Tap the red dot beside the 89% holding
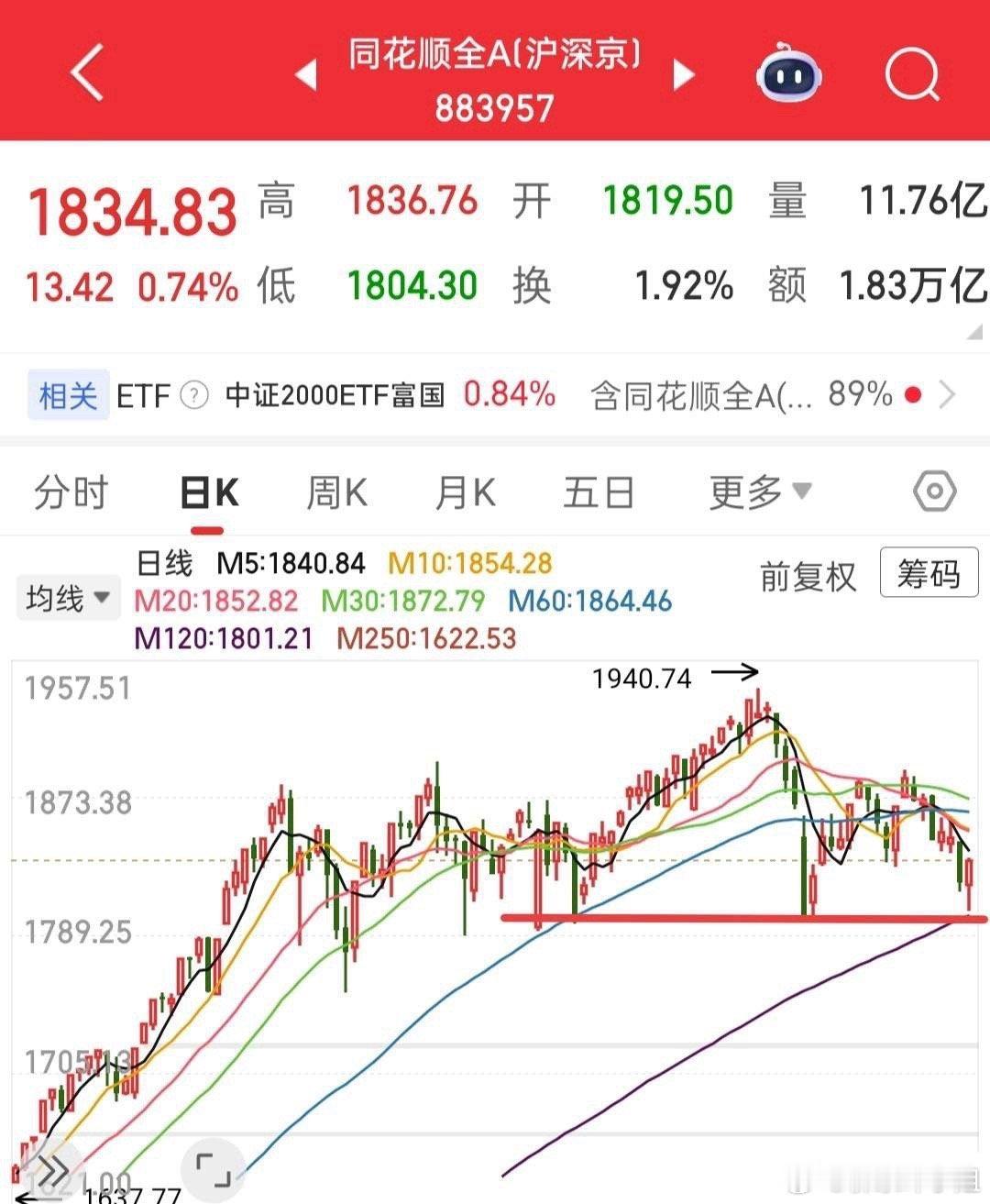990x1204 pixels. [x=913, y=395]
